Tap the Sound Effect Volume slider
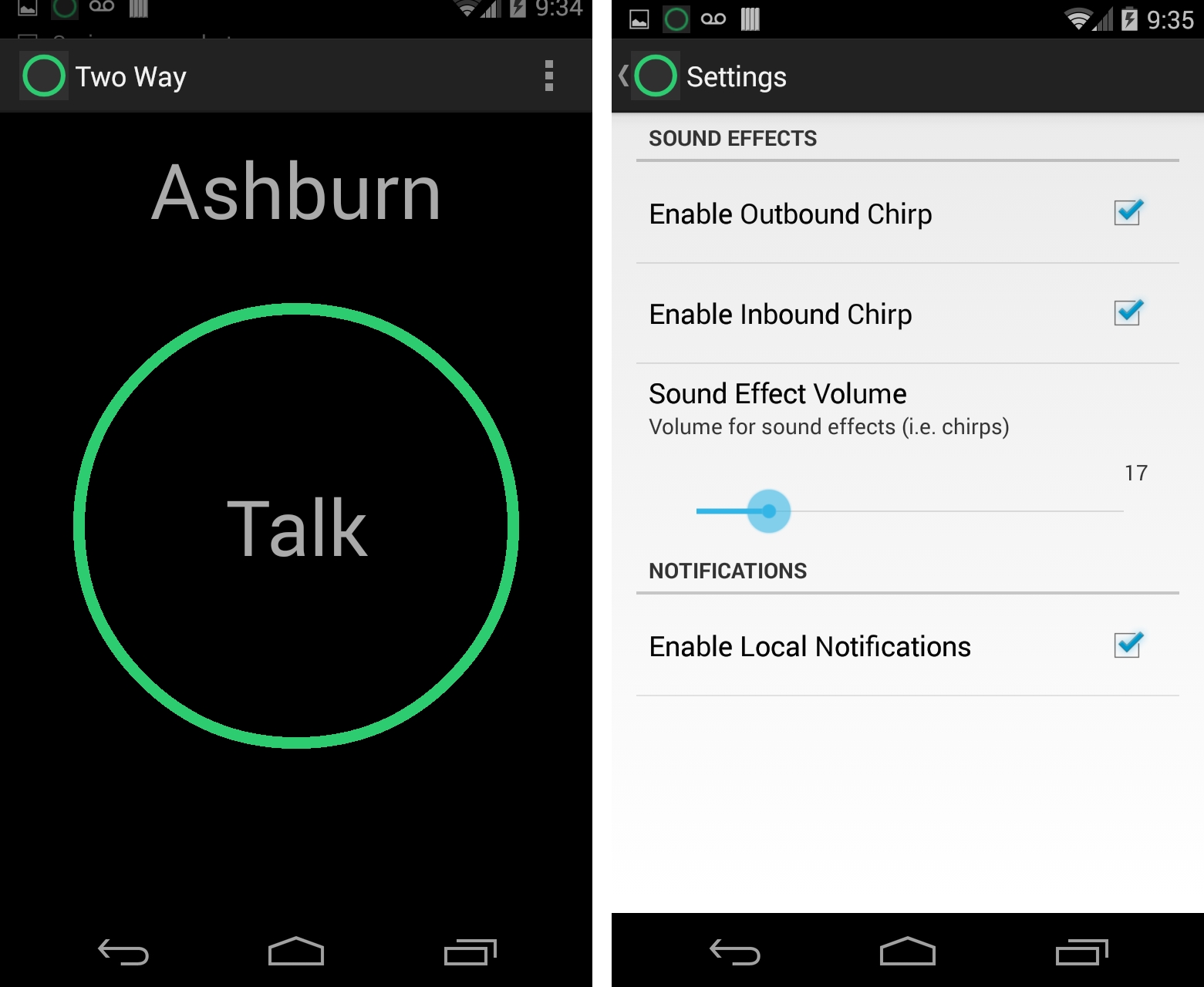This screenshot has height=987, width=1204. (769, 510)
